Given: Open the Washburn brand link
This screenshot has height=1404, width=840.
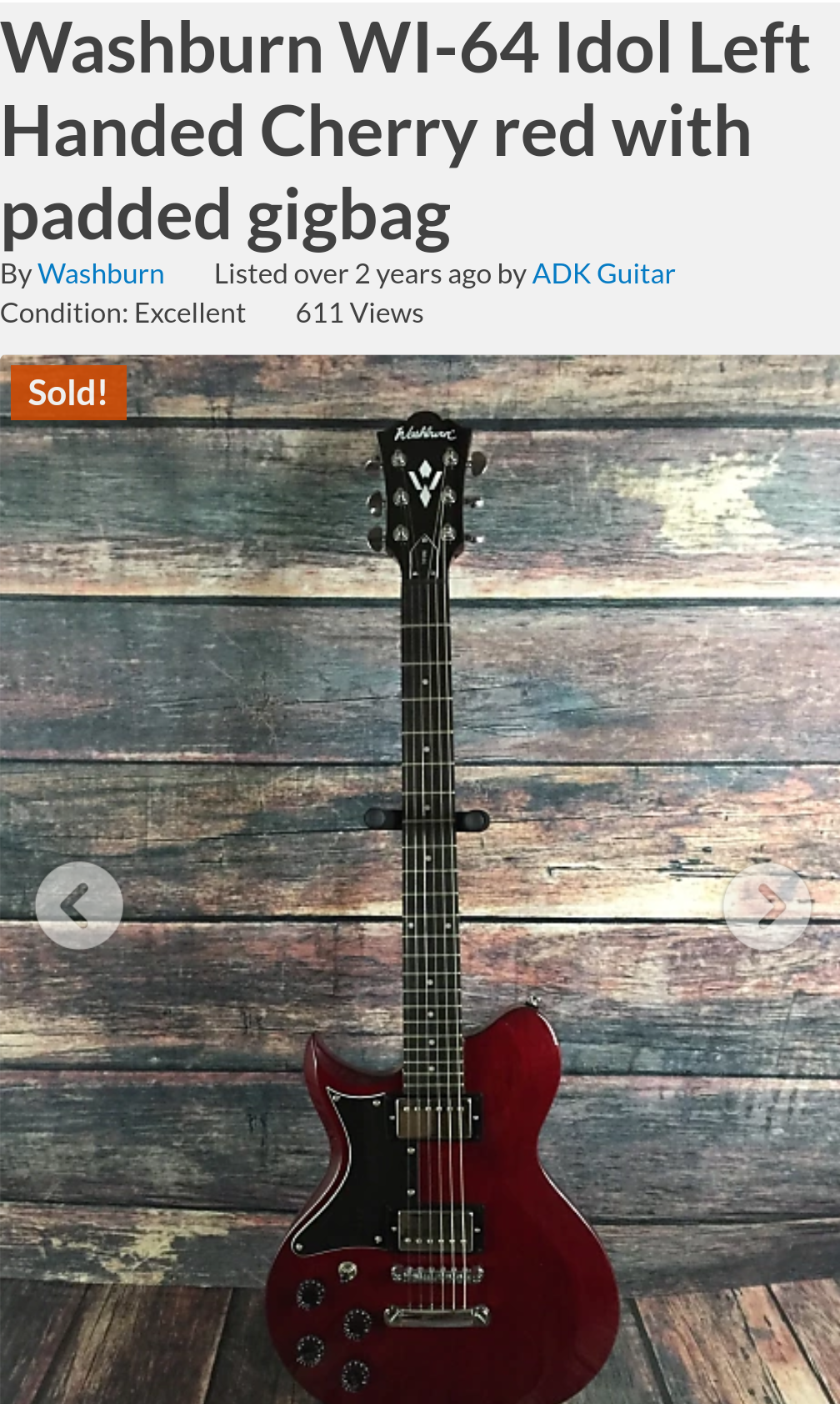Looking at the screenshot, I should click(x=101, y=274).
